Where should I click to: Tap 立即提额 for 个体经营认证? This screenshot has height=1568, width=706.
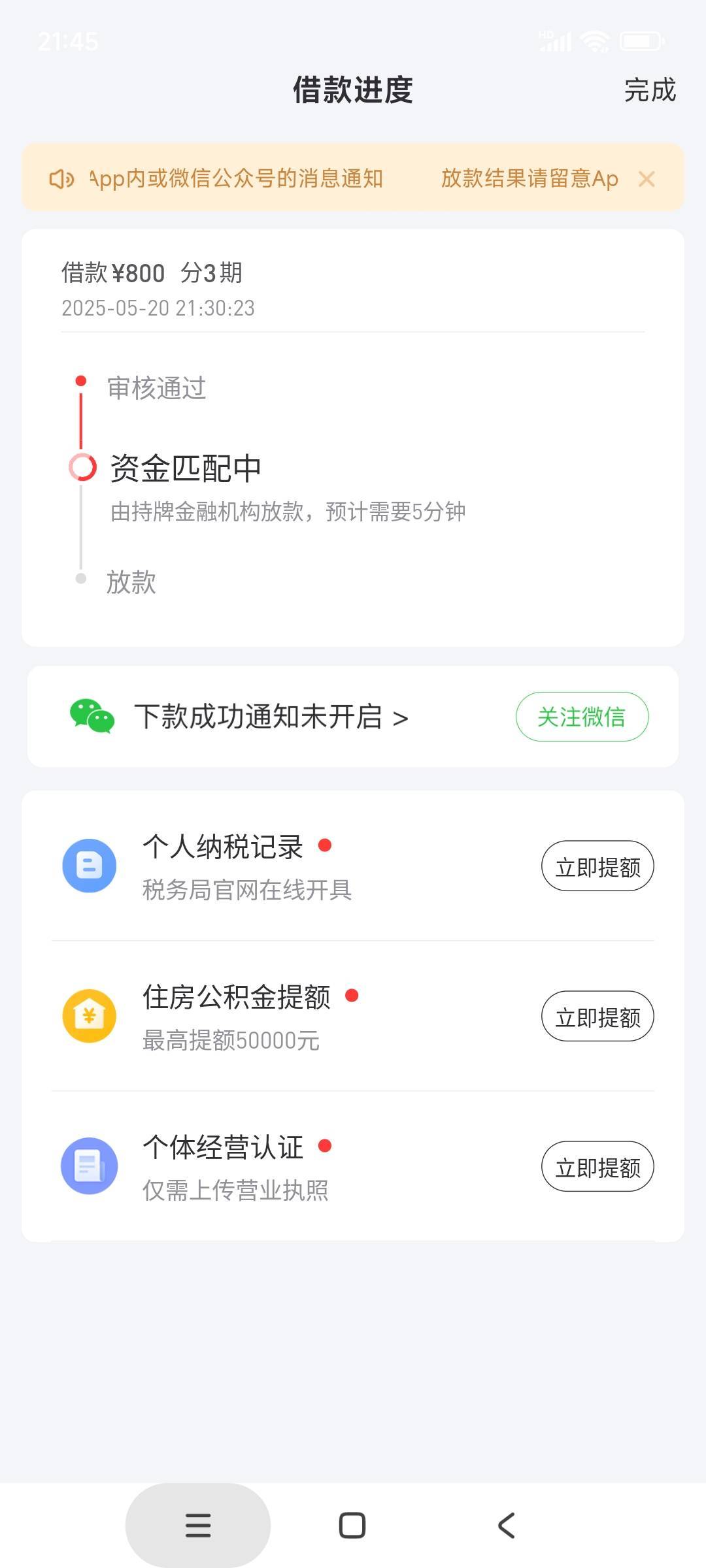(597, 1167)
